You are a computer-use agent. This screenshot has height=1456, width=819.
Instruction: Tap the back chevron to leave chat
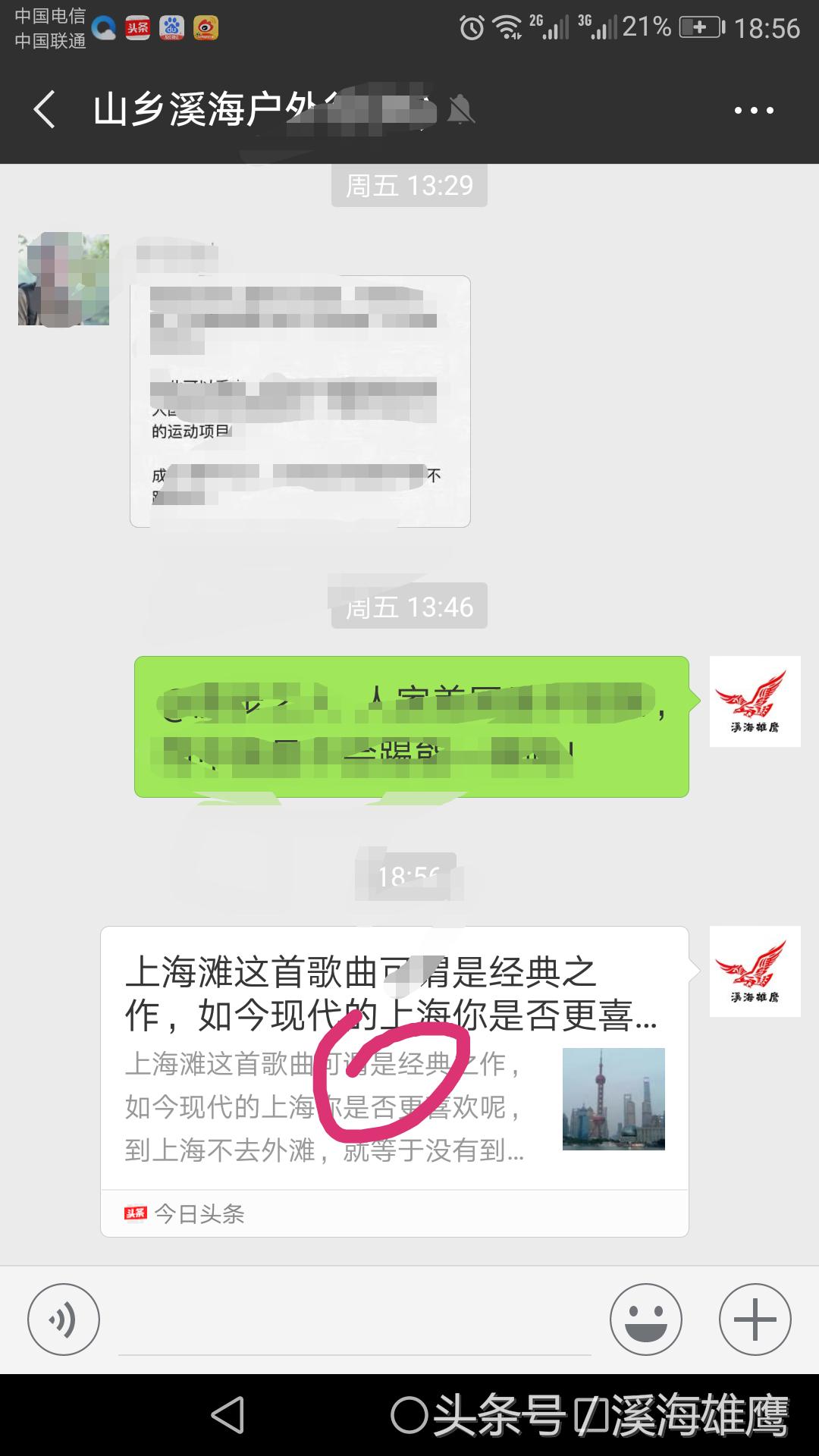[43, 108]
